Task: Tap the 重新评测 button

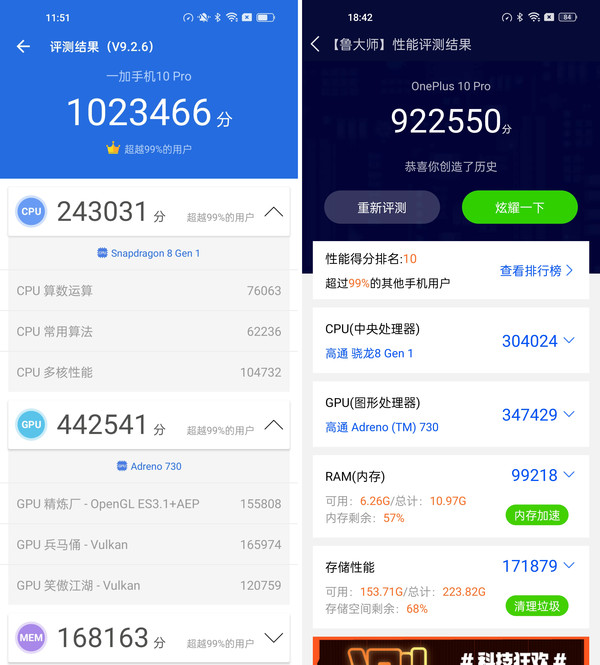Action: (x=382, y=208)
